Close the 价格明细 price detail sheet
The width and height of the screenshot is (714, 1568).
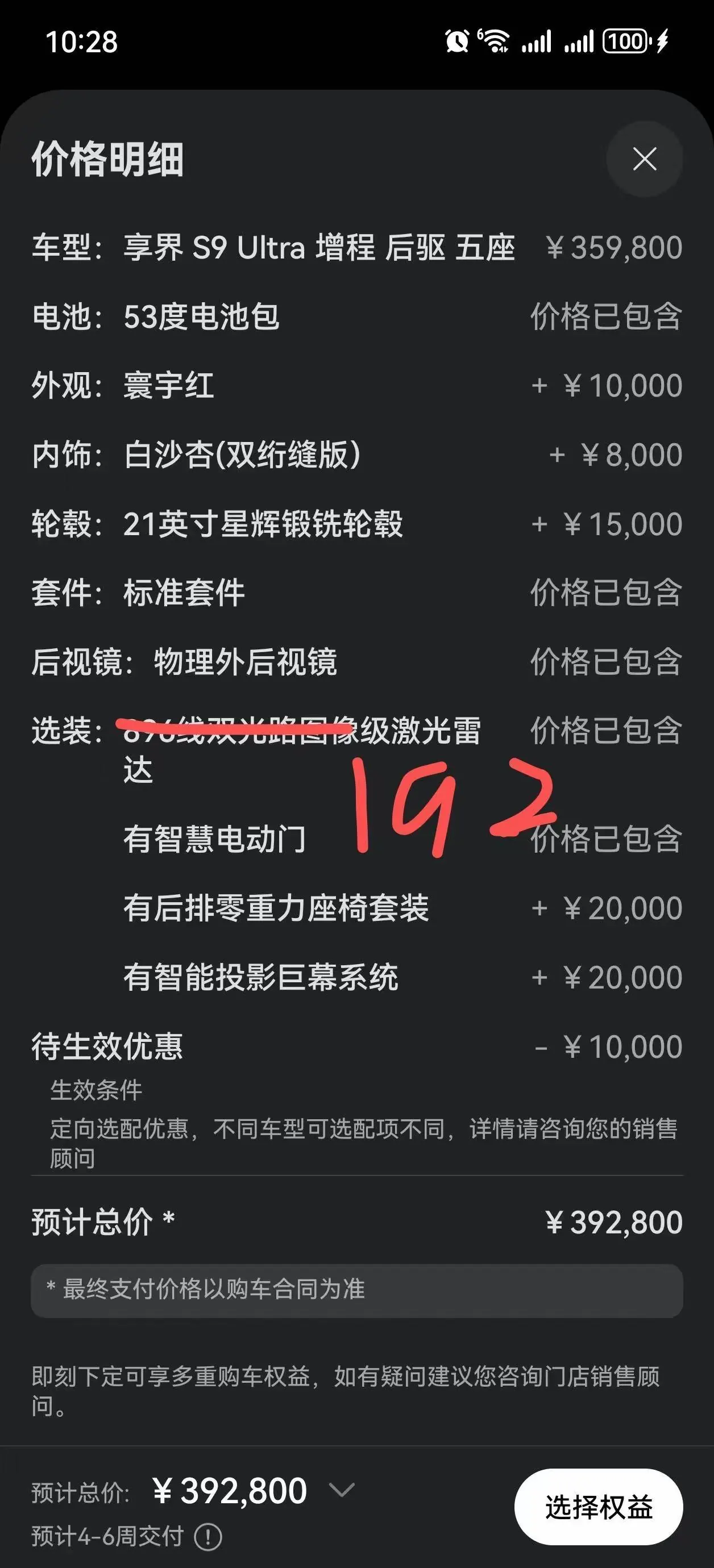[644, 160]
